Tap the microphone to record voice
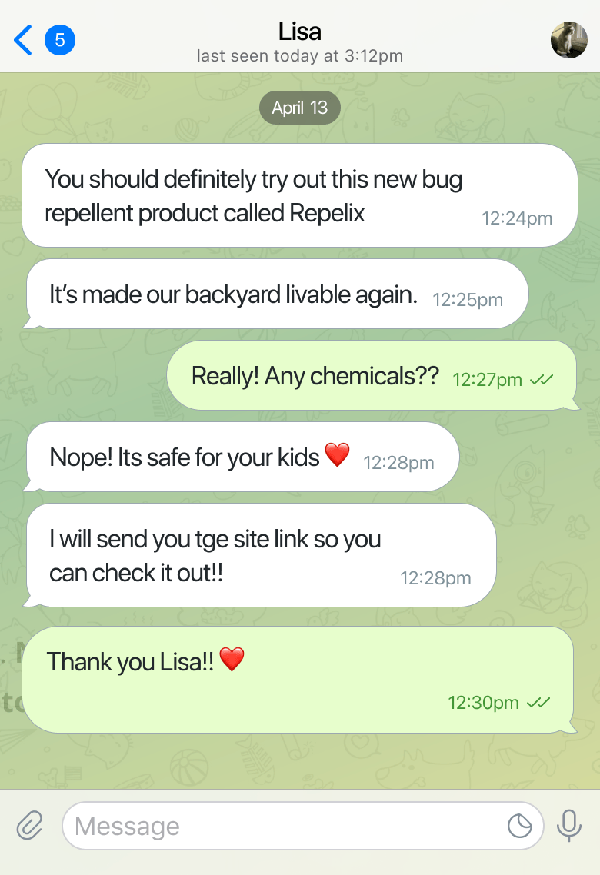600x875 pixels. click(x=570, y=826)
